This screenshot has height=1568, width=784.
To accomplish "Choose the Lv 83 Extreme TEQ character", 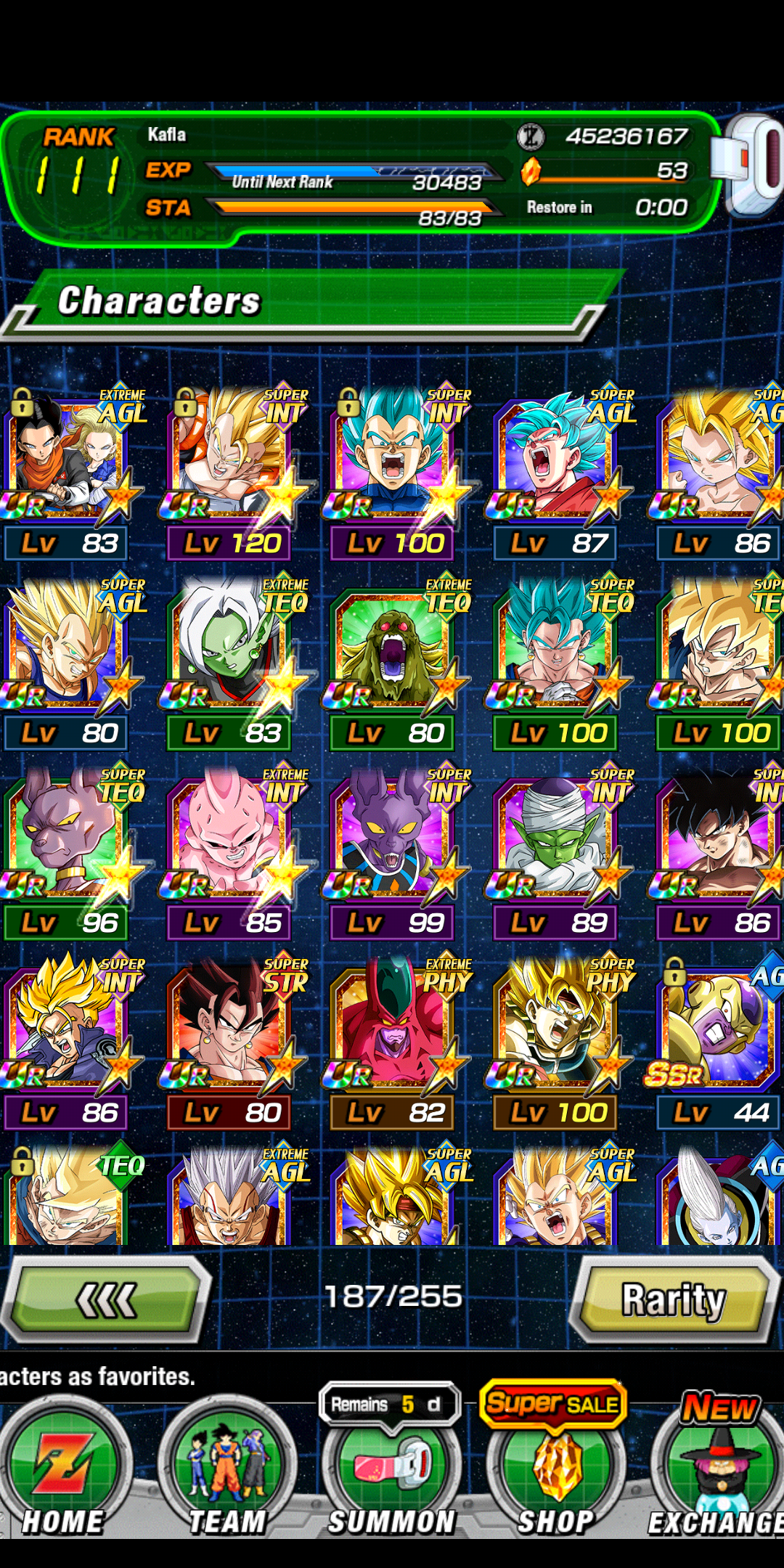I will (230, 662).
